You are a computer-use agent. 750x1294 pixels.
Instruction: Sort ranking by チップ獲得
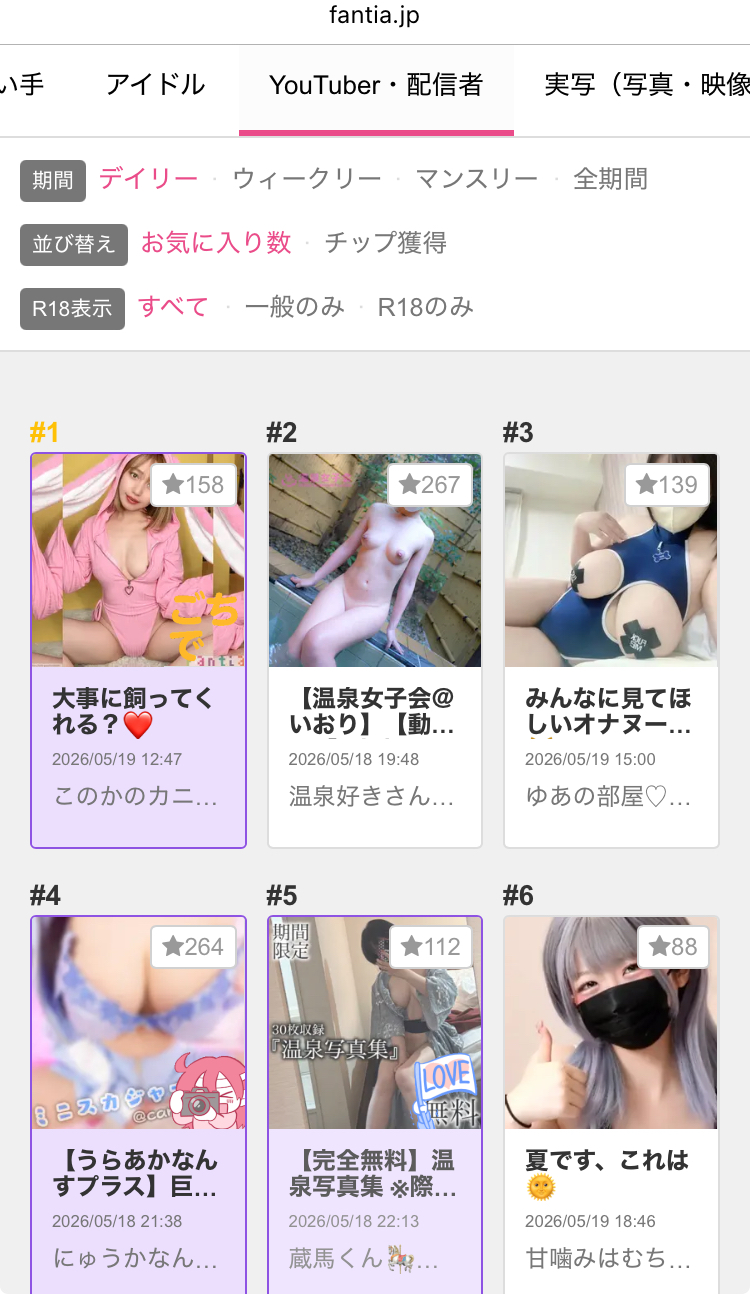coord(386,243)
